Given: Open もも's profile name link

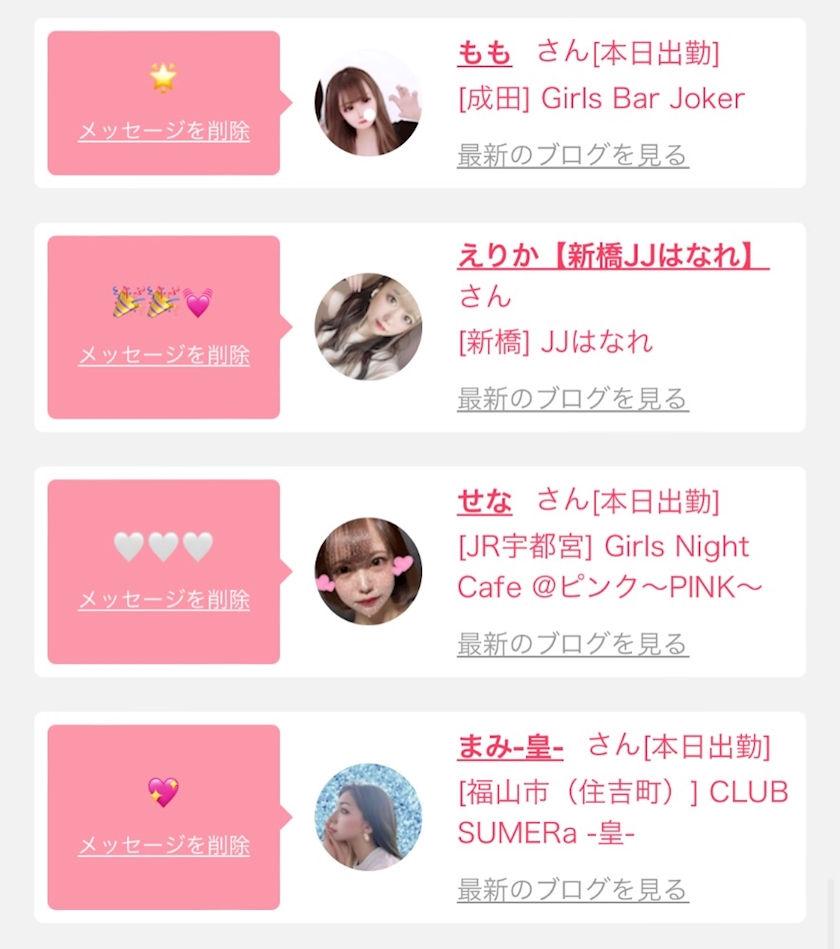Looking at the screenshot, I should (x=485, y=53).
